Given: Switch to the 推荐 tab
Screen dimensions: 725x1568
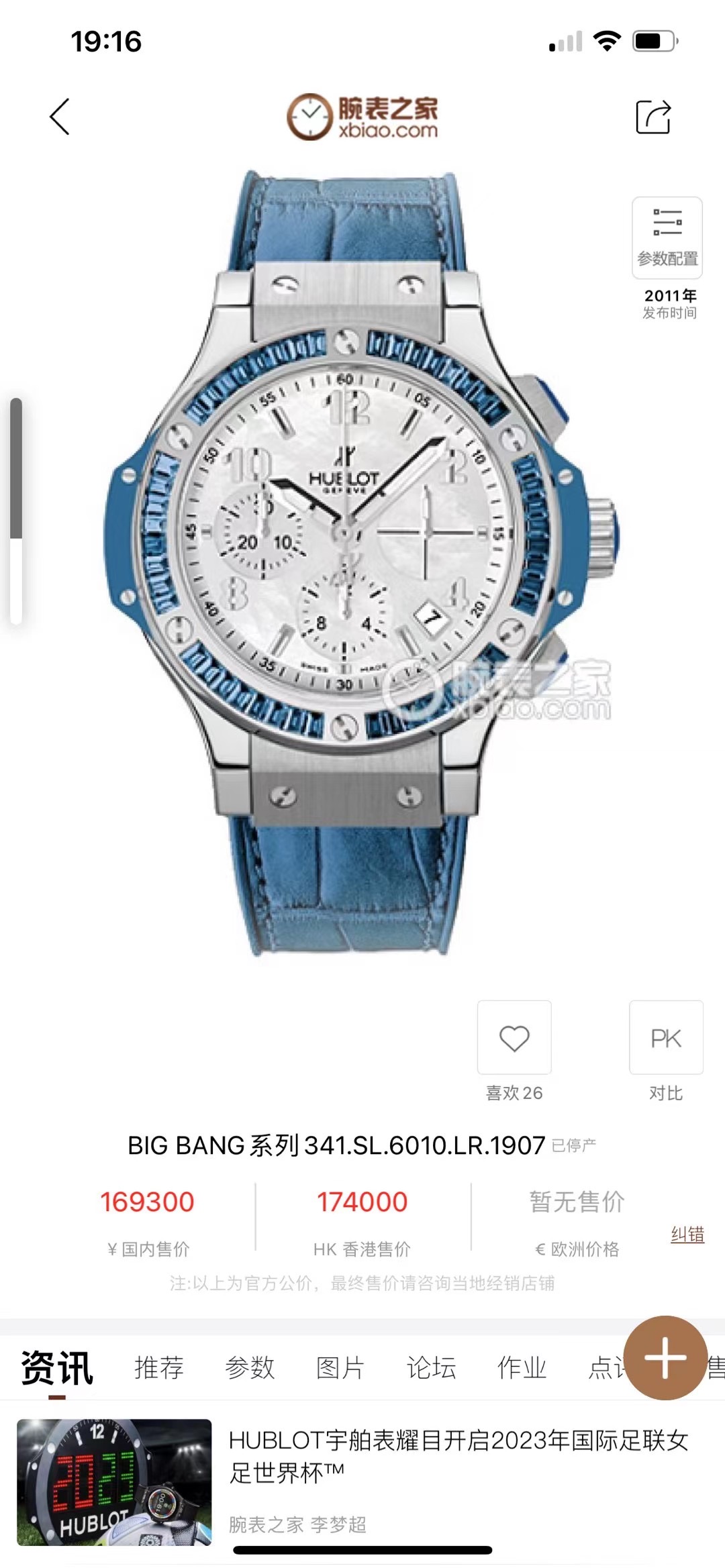Looking at the screenshot, I should pyautogui.click(x=159, y=1367).
